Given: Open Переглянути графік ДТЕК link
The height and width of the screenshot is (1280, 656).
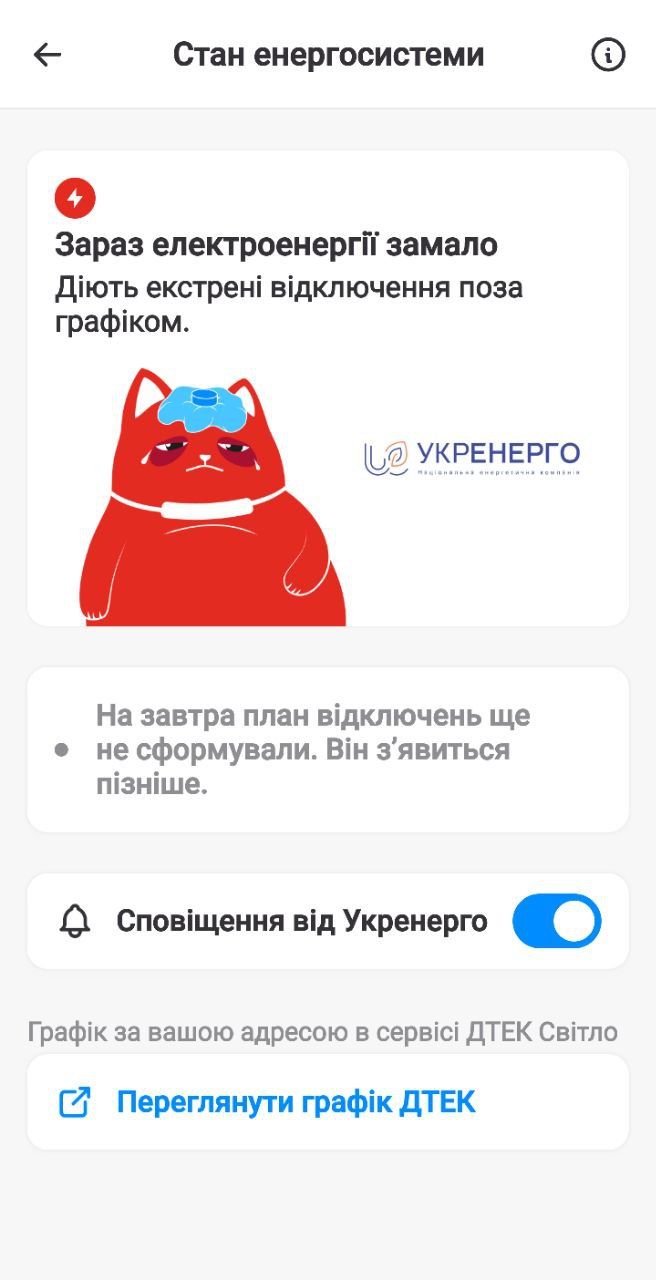Looking at the screenshot, I should [x=296, y=1102].
